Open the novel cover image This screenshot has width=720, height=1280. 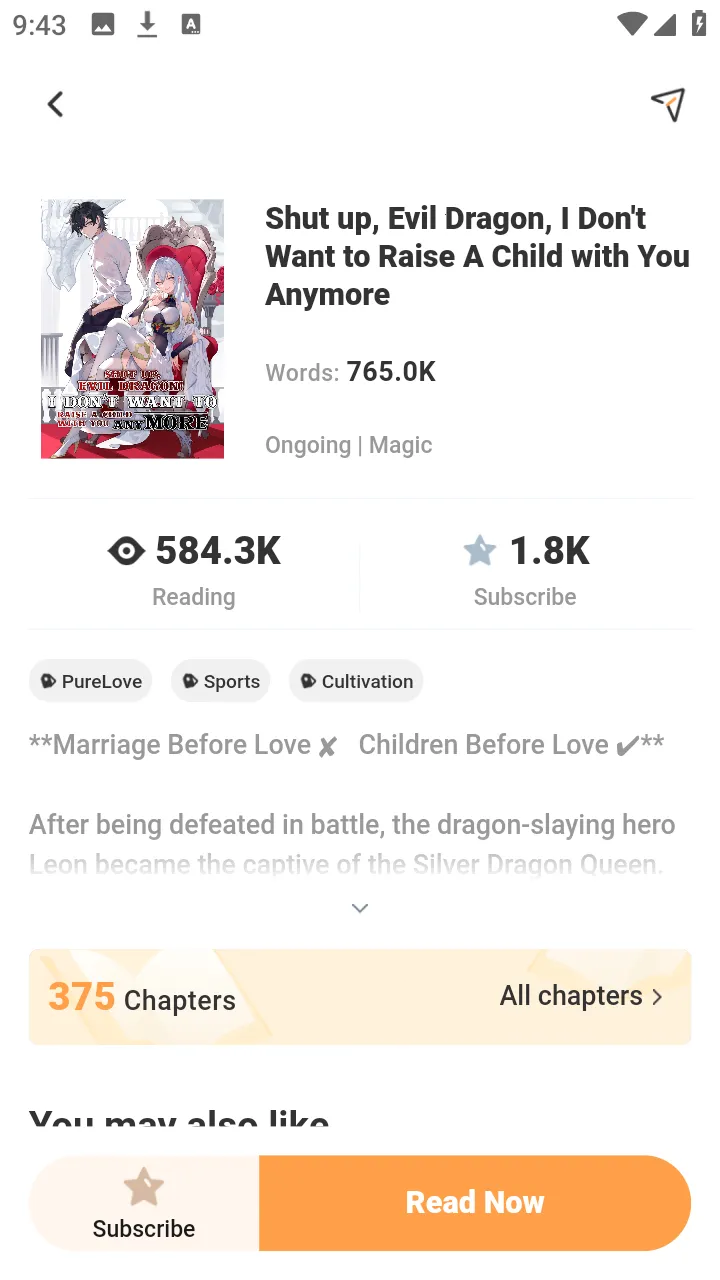tap(132, 329)
